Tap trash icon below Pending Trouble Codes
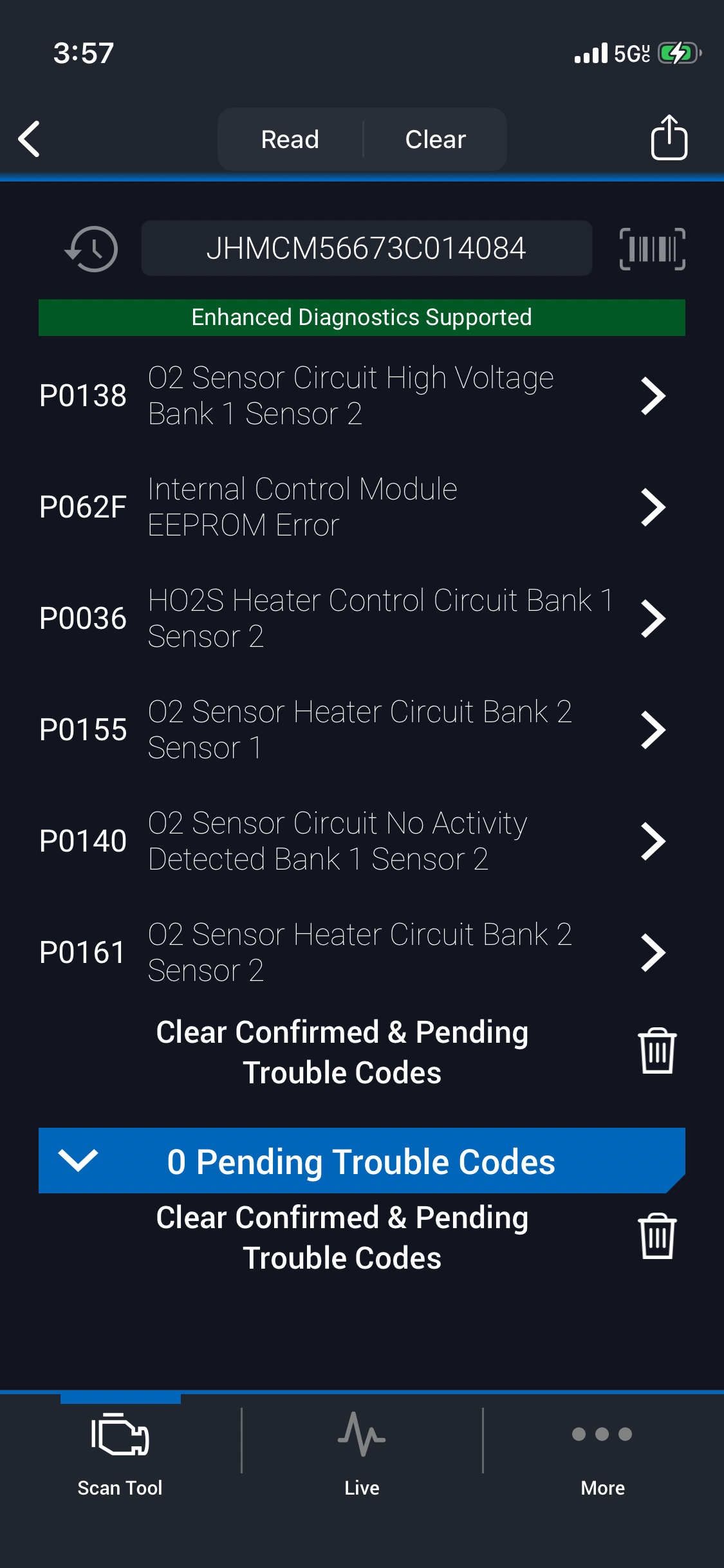 point(656,1237)
